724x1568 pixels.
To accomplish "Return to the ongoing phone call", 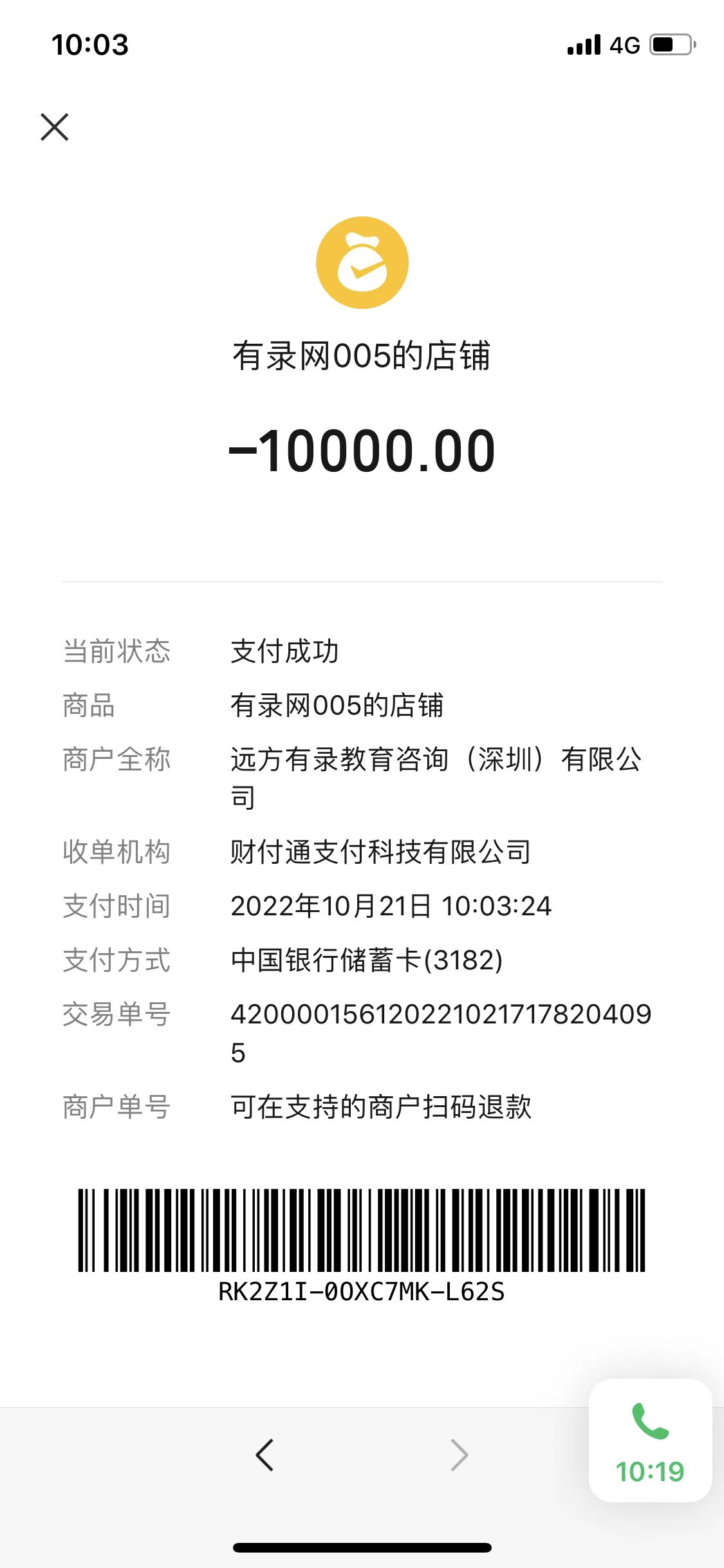I will click(x=650, y=1441).
